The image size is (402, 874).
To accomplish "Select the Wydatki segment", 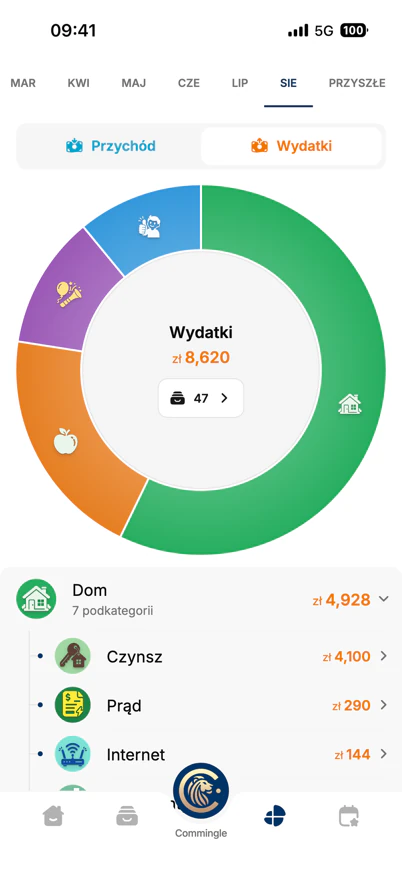I will tap(292, 146).
